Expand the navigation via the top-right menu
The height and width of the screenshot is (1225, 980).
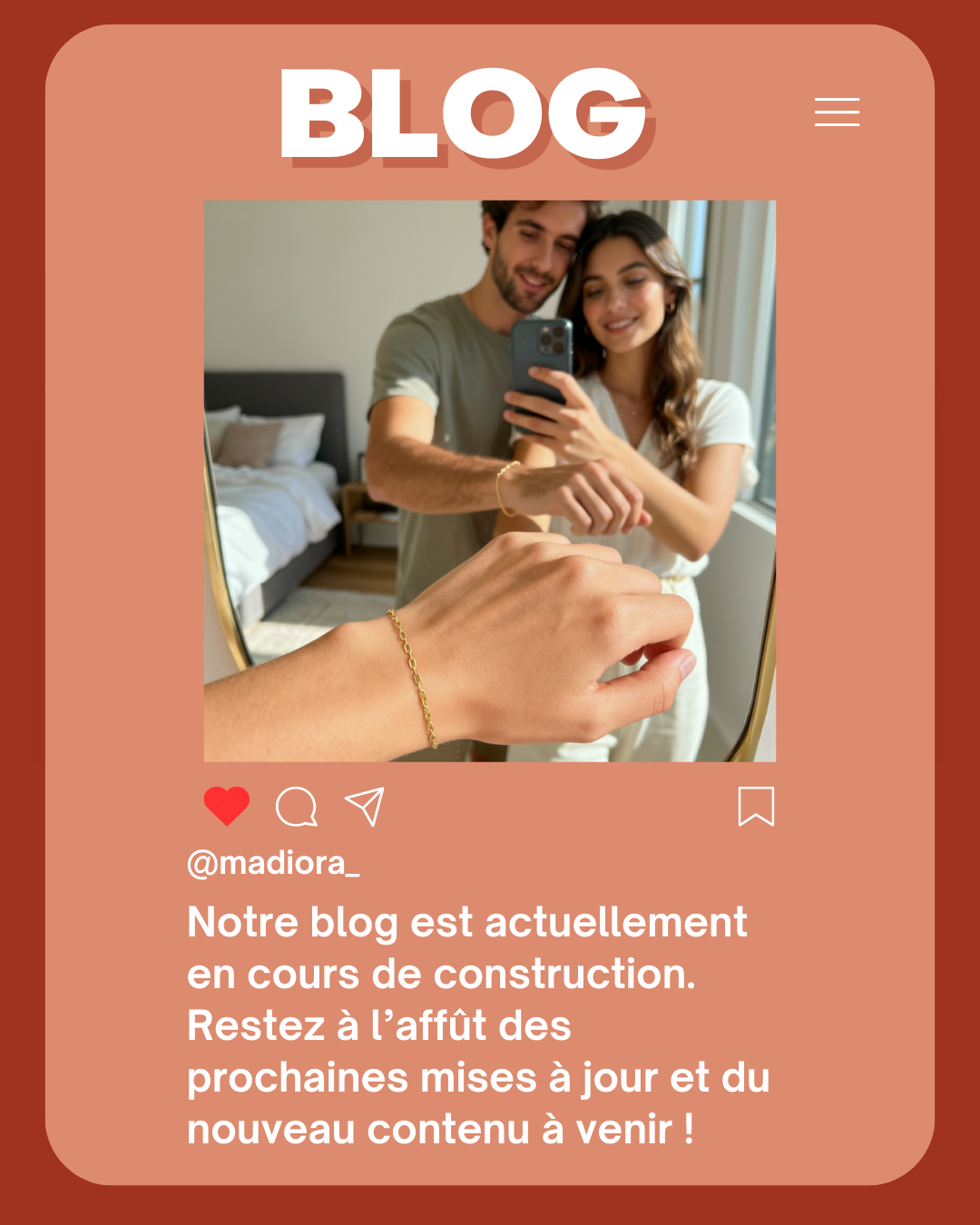click(x=837, y=111)
